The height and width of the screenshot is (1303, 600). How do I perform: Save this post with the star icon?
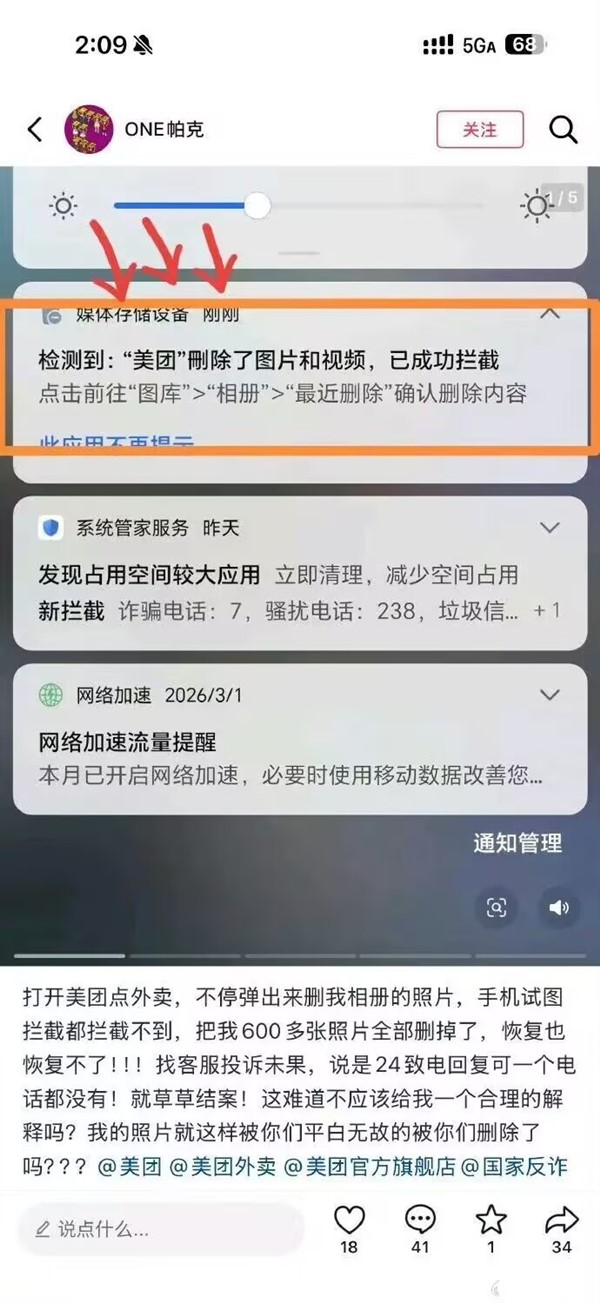point(491,1220)
